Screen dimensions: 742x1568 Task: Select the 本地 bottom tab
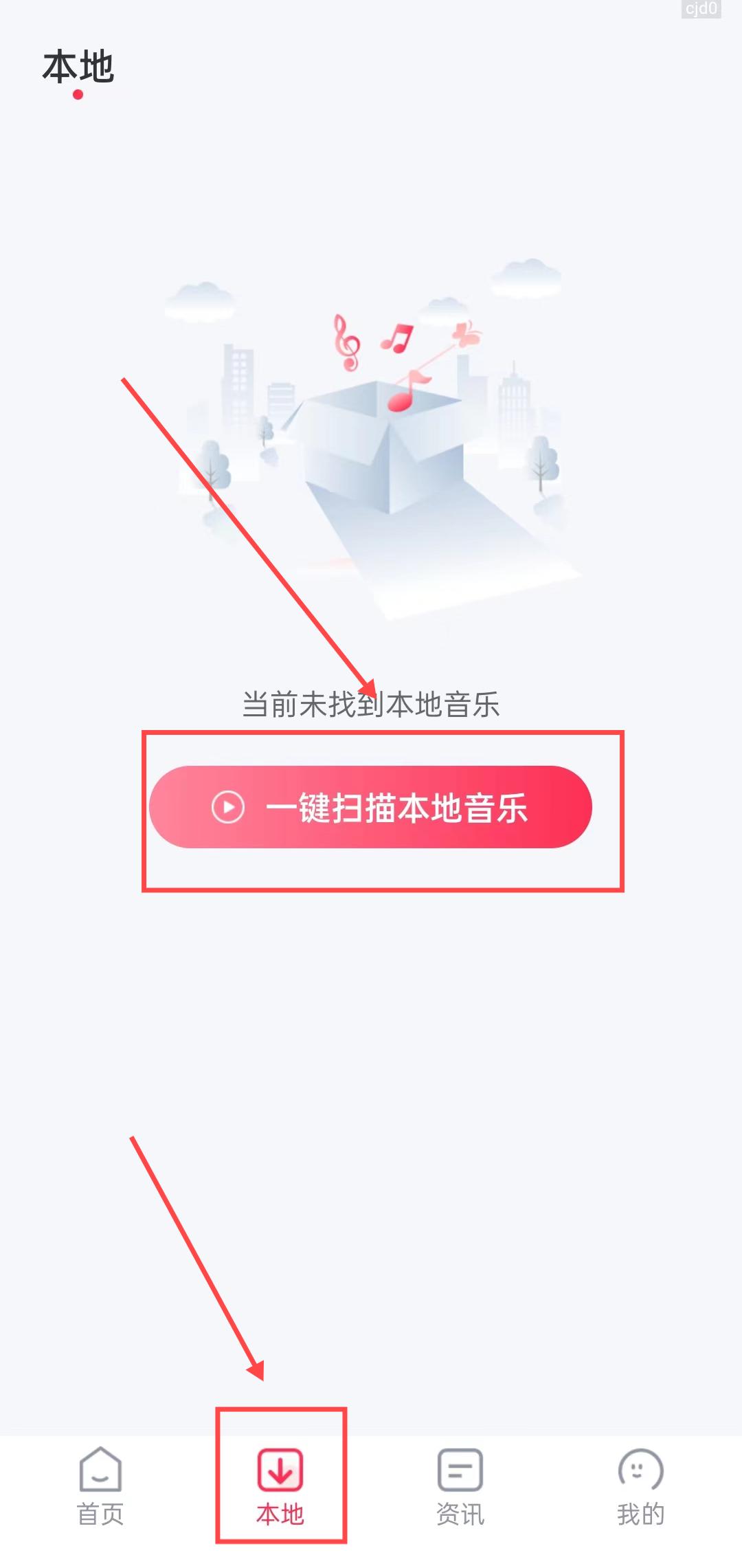coord(280,1485)
